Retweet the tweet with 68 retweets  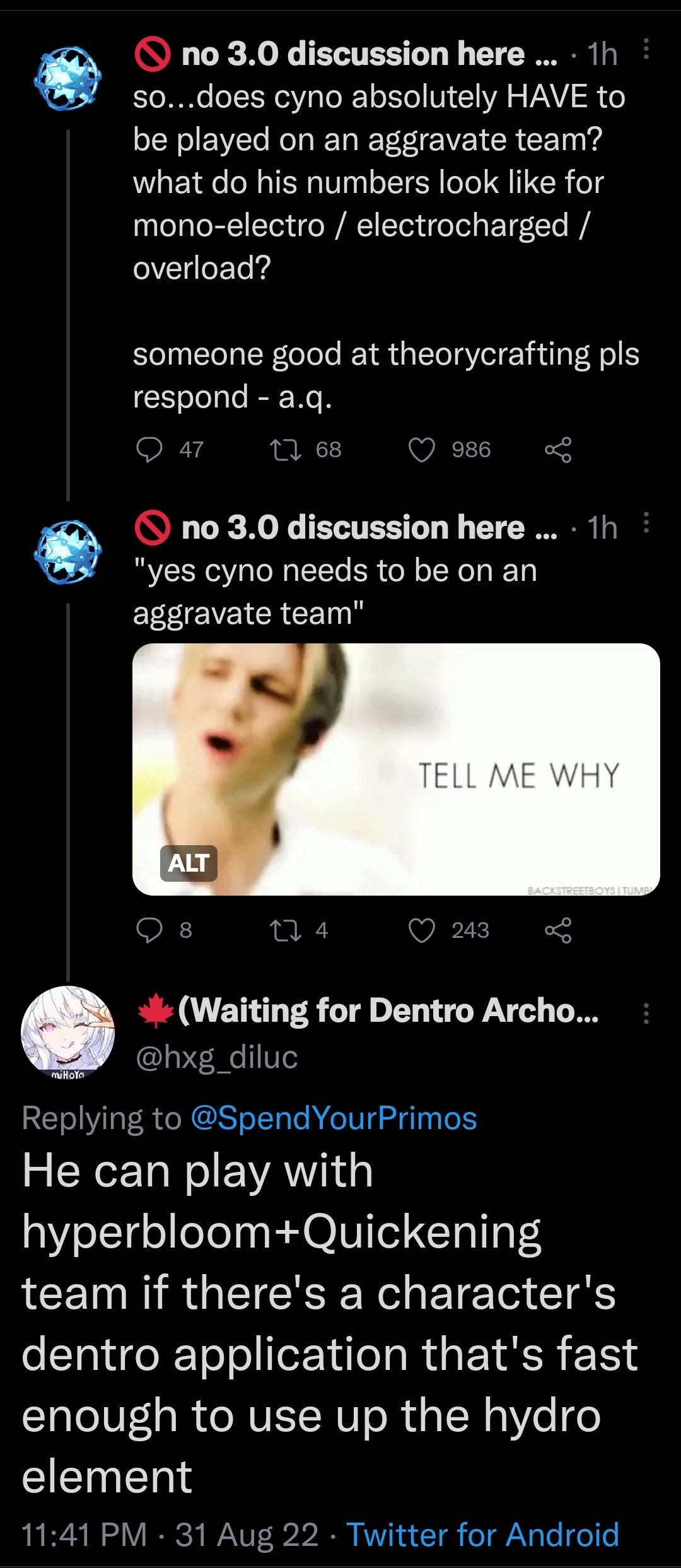coord(286,450)
